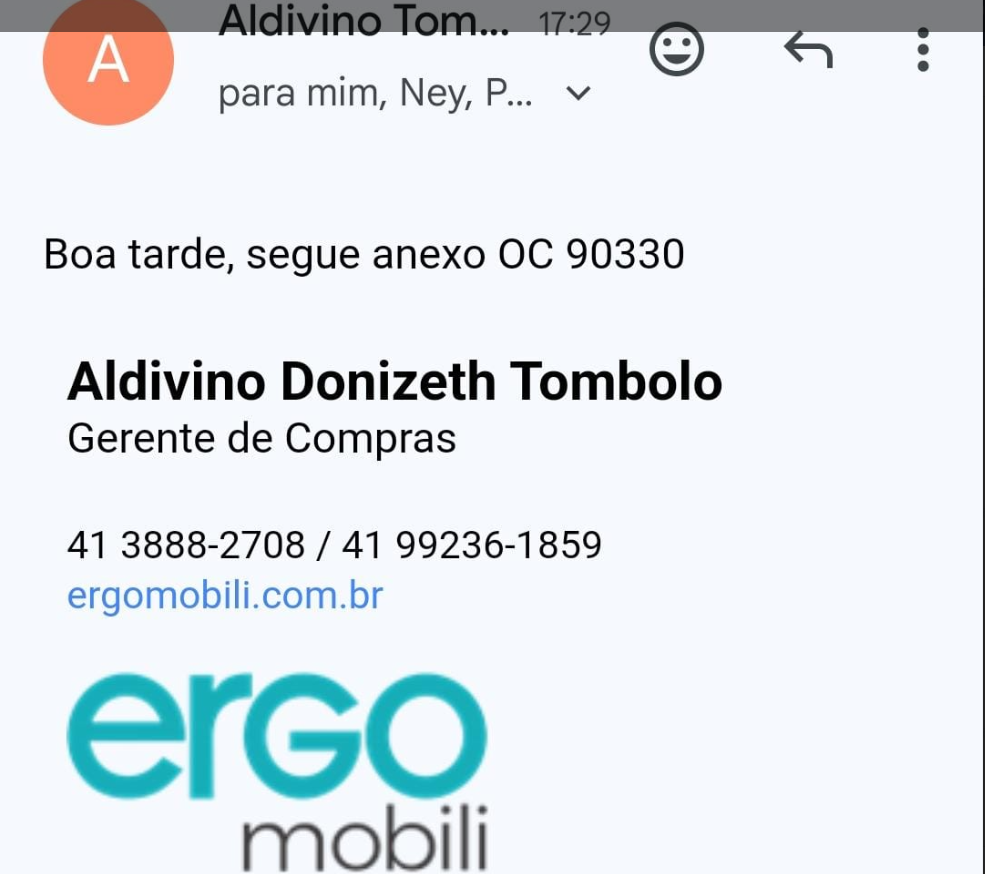Open sender Aldivino's avatar profile
985x874 pixels.
pos(108,62)
